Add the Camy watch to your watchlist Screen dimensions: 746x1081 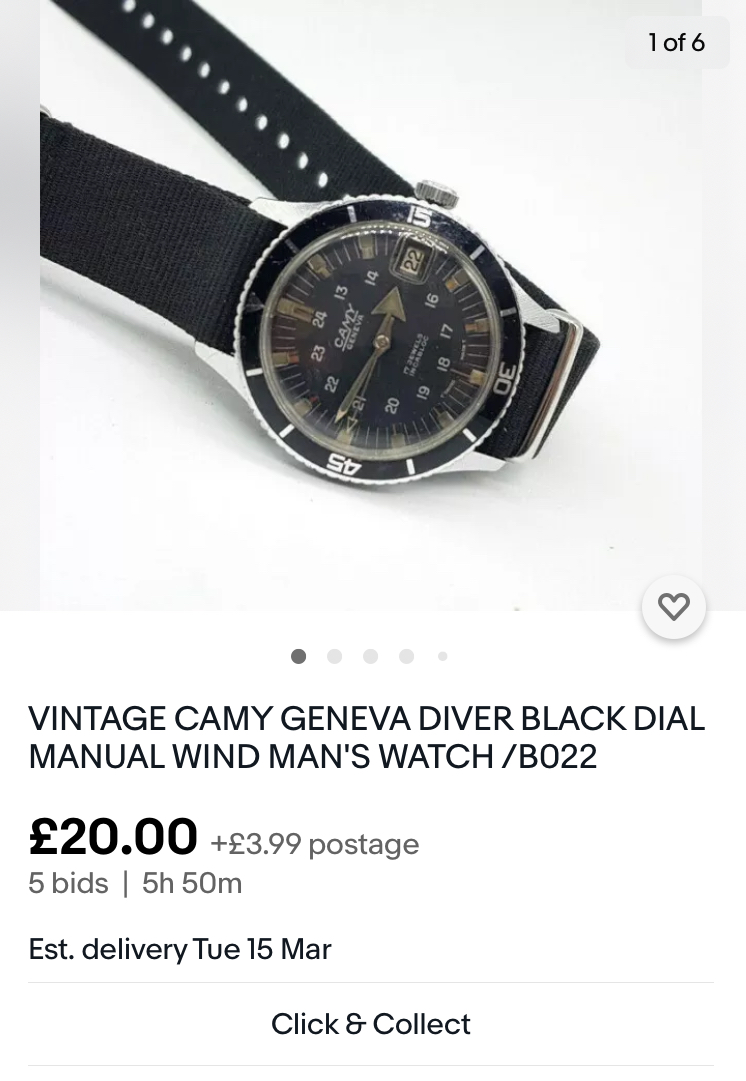click(674, 607)
